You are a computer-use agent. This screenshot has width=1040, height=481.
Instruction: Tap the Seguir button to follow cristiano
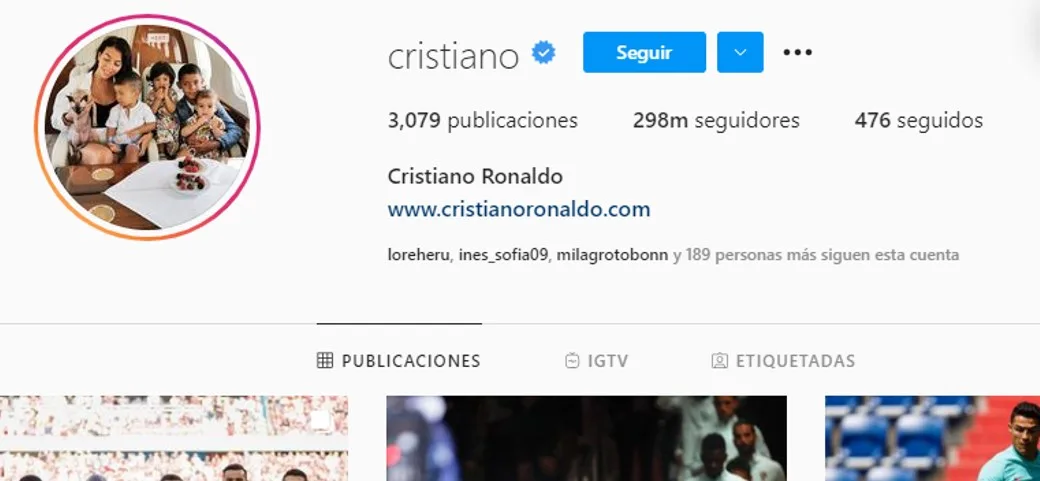point(644,52)
